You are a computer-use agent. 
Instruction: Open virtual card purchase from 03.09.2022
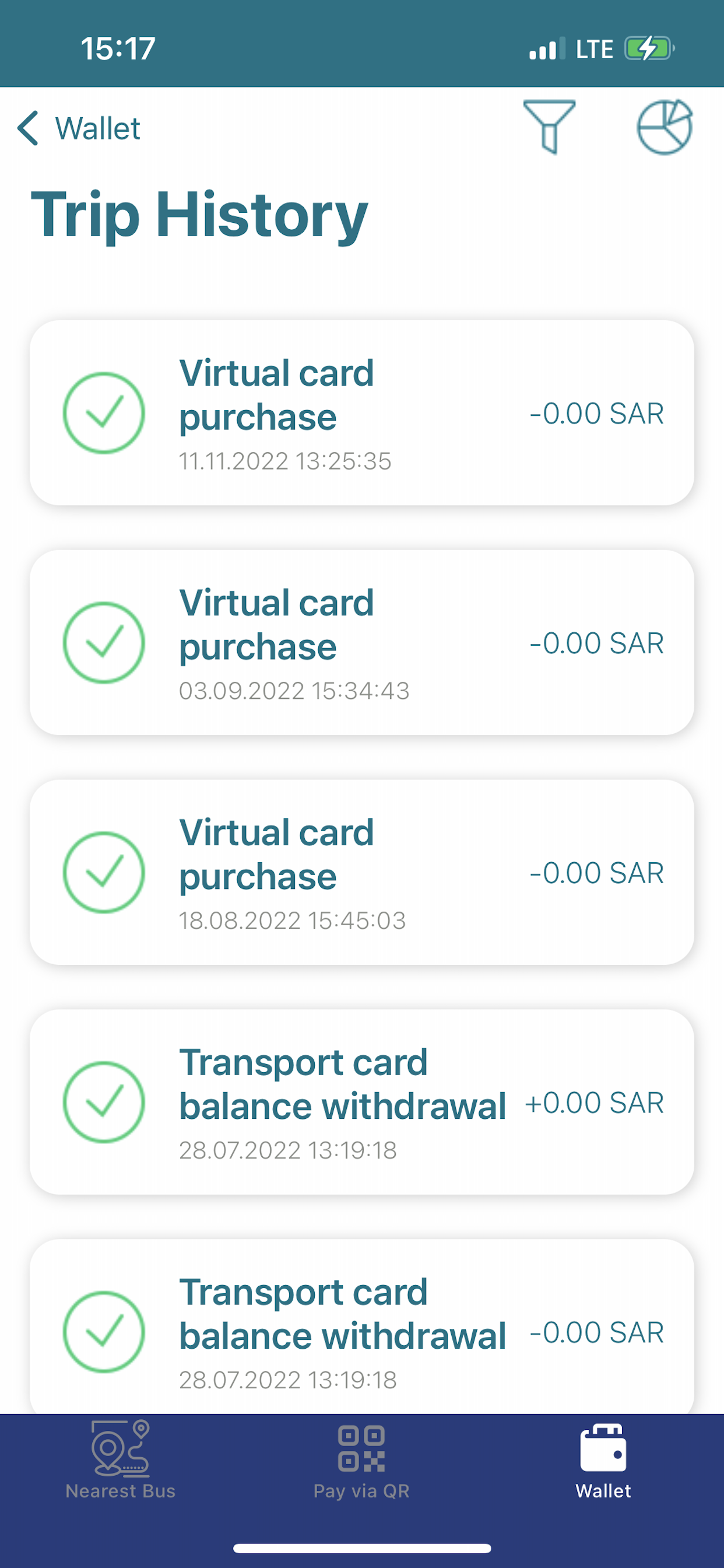362,642
